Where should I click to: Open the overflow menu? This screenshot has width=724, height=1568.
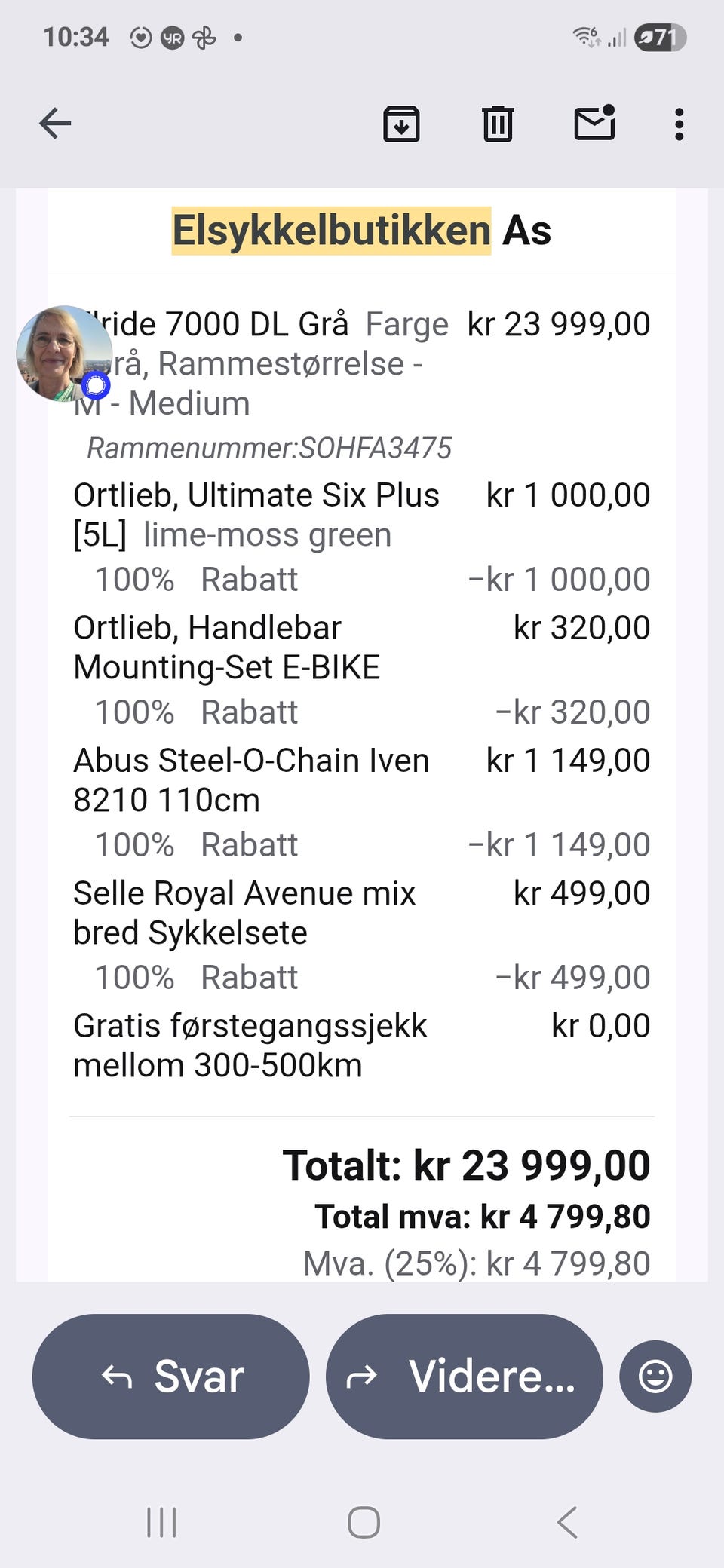tap(680, 124)
